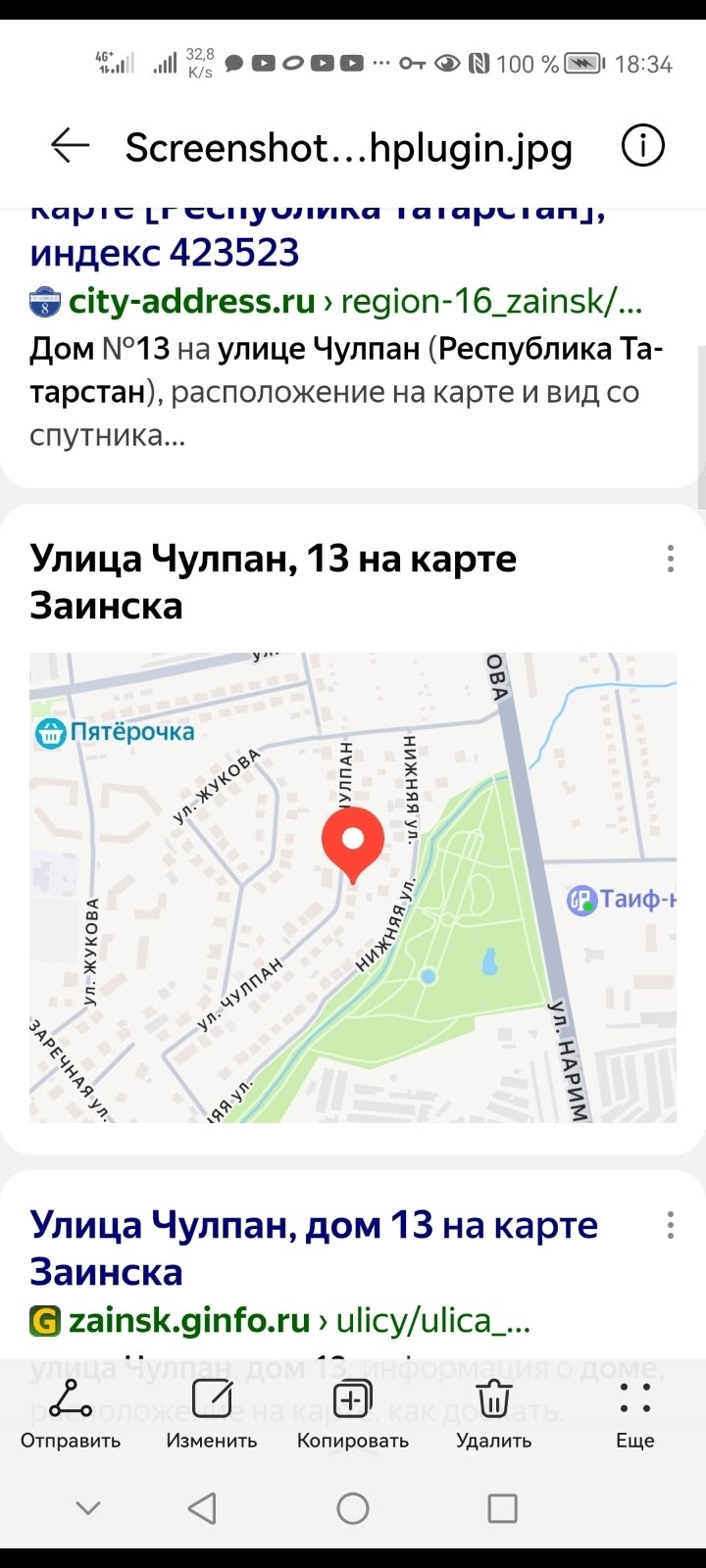706x1568 pixels.
Task: Open image details info icon
Action: (x=643, y=147)
